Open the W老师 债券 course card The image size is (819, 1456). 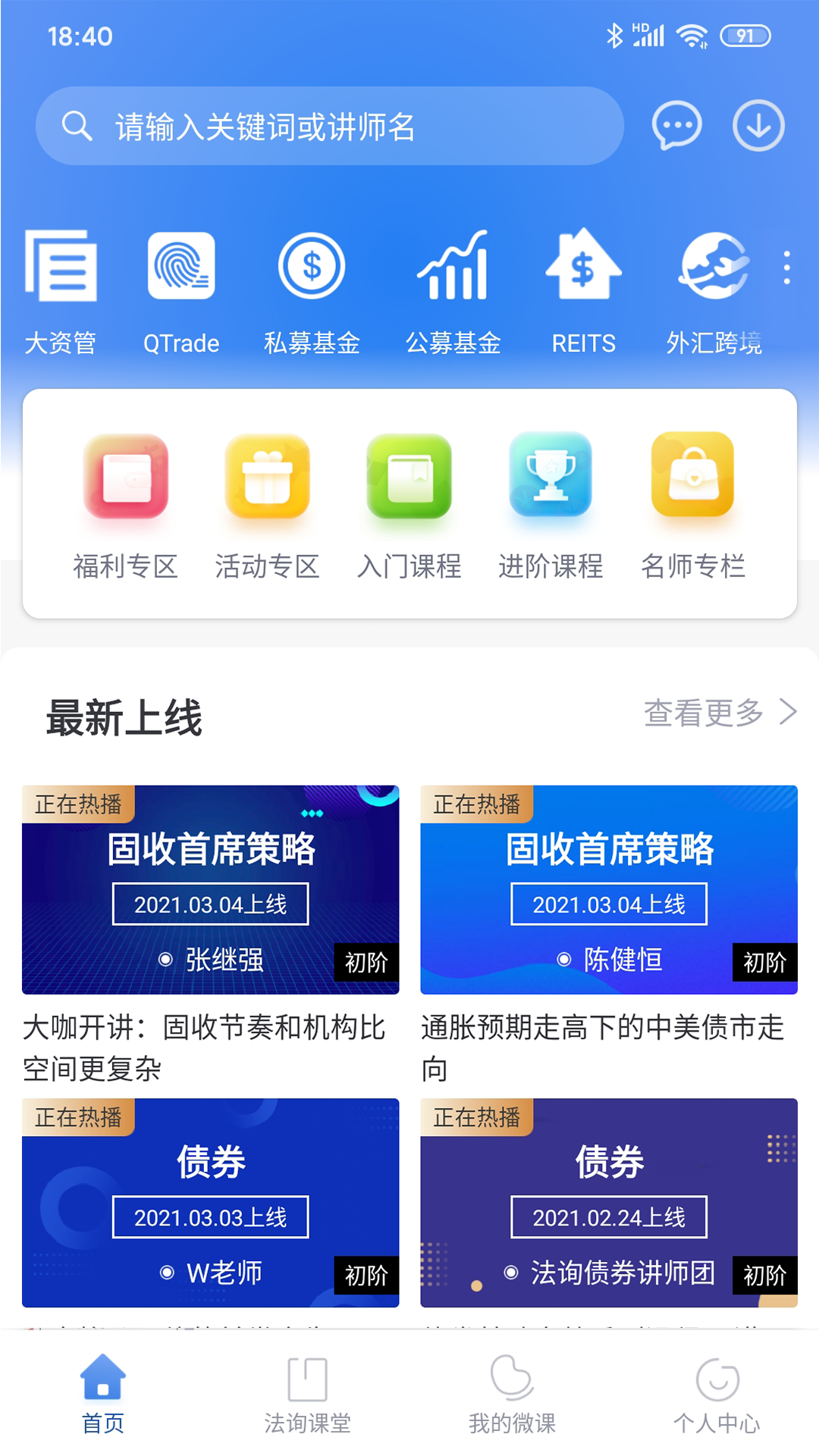point(210,1202)
